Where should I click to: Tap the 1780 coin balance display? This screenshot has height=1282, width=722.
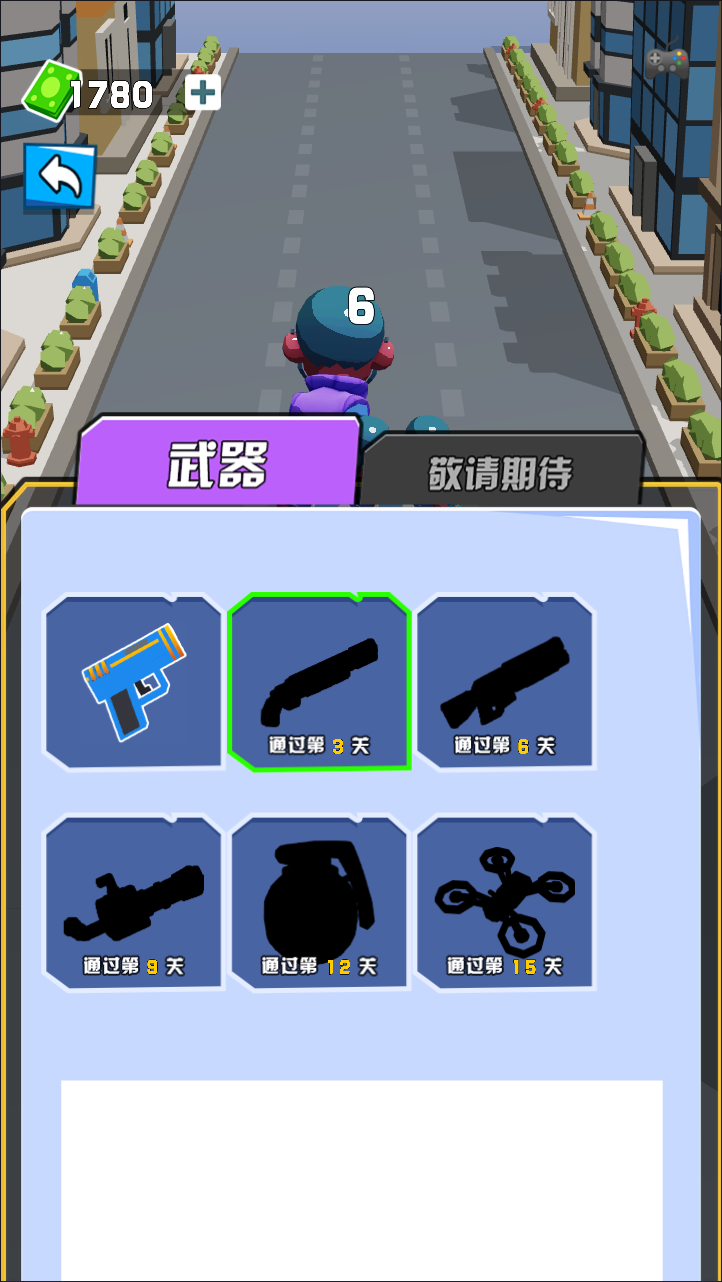[x=113, y=95]
